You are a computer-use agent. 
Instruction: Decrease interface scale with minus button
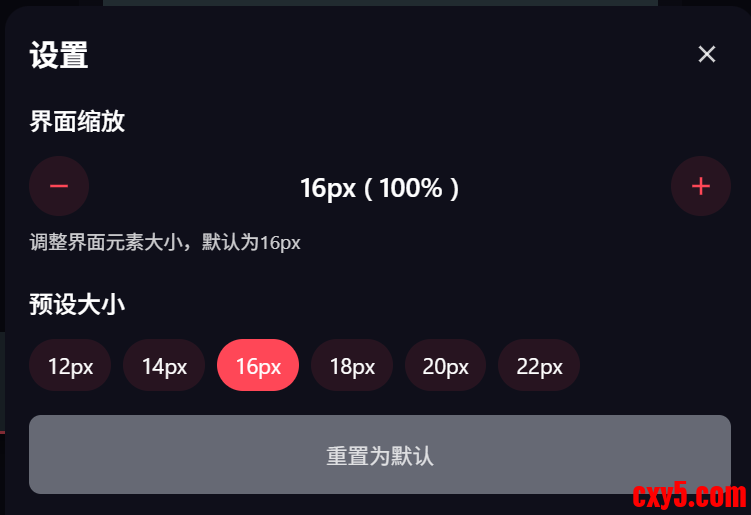pyautogui.click(x=59, y=186)
